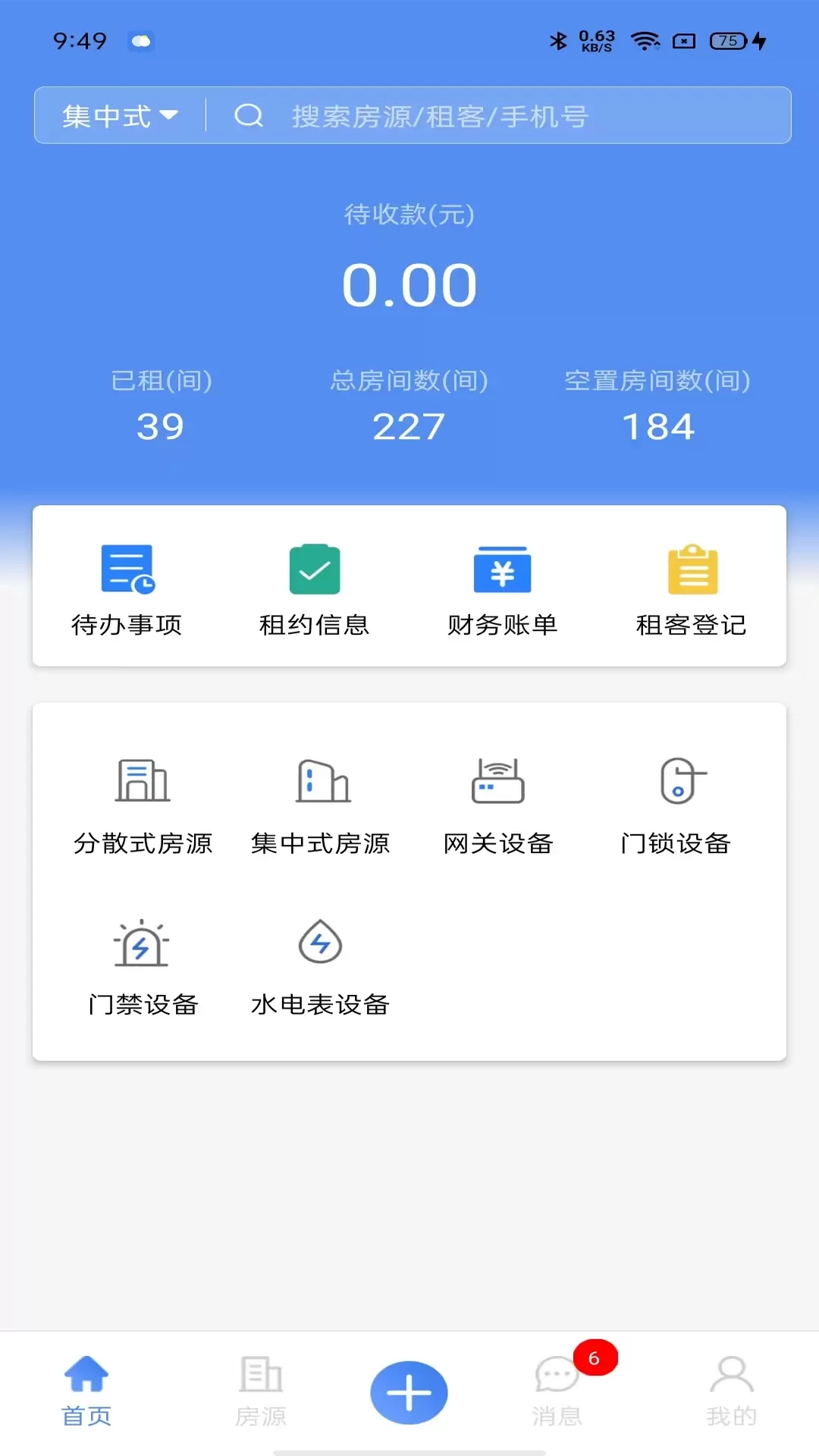Open the 门禁设备 access control icon
This screenshot has height=1456, width=819.
(143, 967)
